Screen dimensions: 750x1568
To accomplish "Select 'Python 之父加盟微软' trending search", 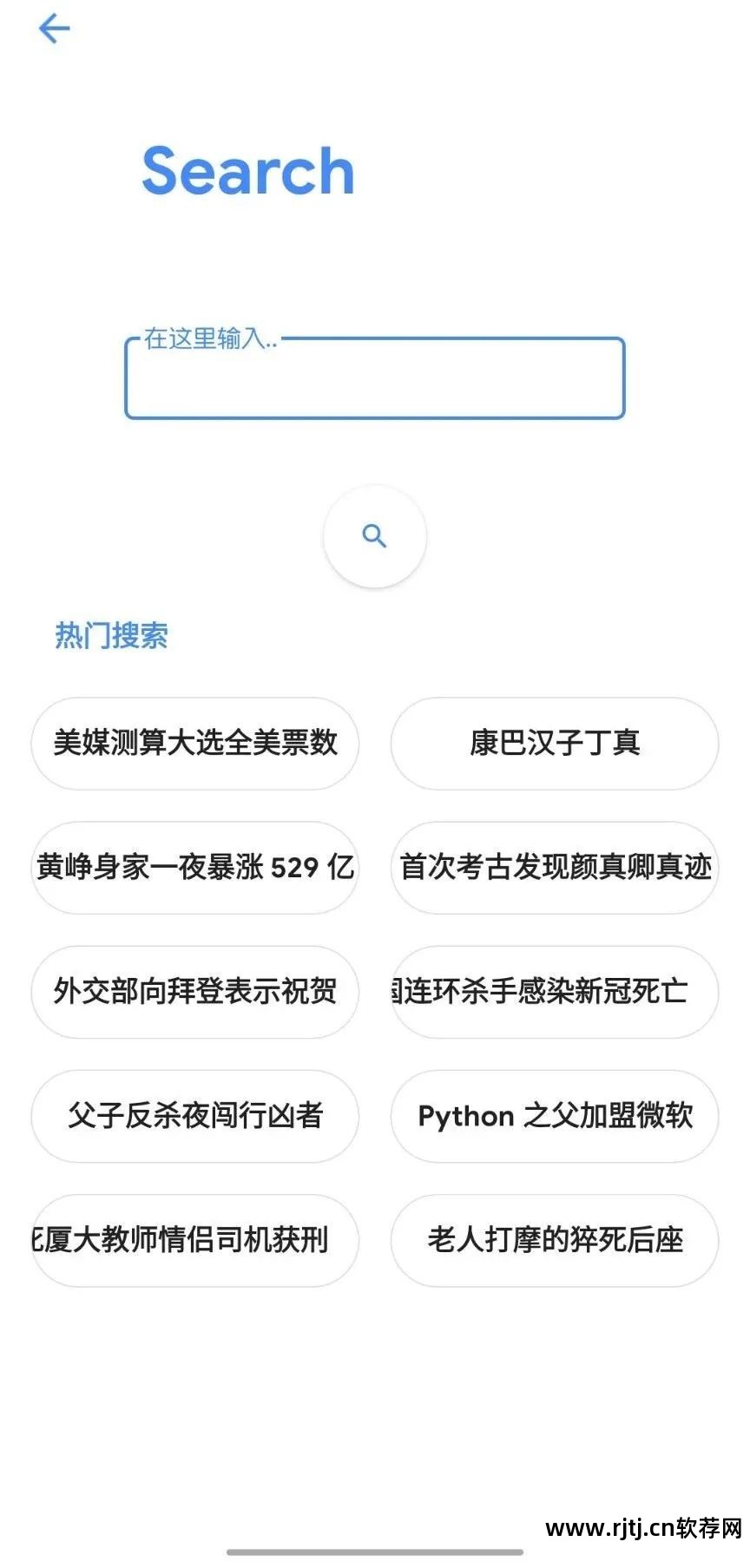I will pyautogui.click(x=554, y=1117).
